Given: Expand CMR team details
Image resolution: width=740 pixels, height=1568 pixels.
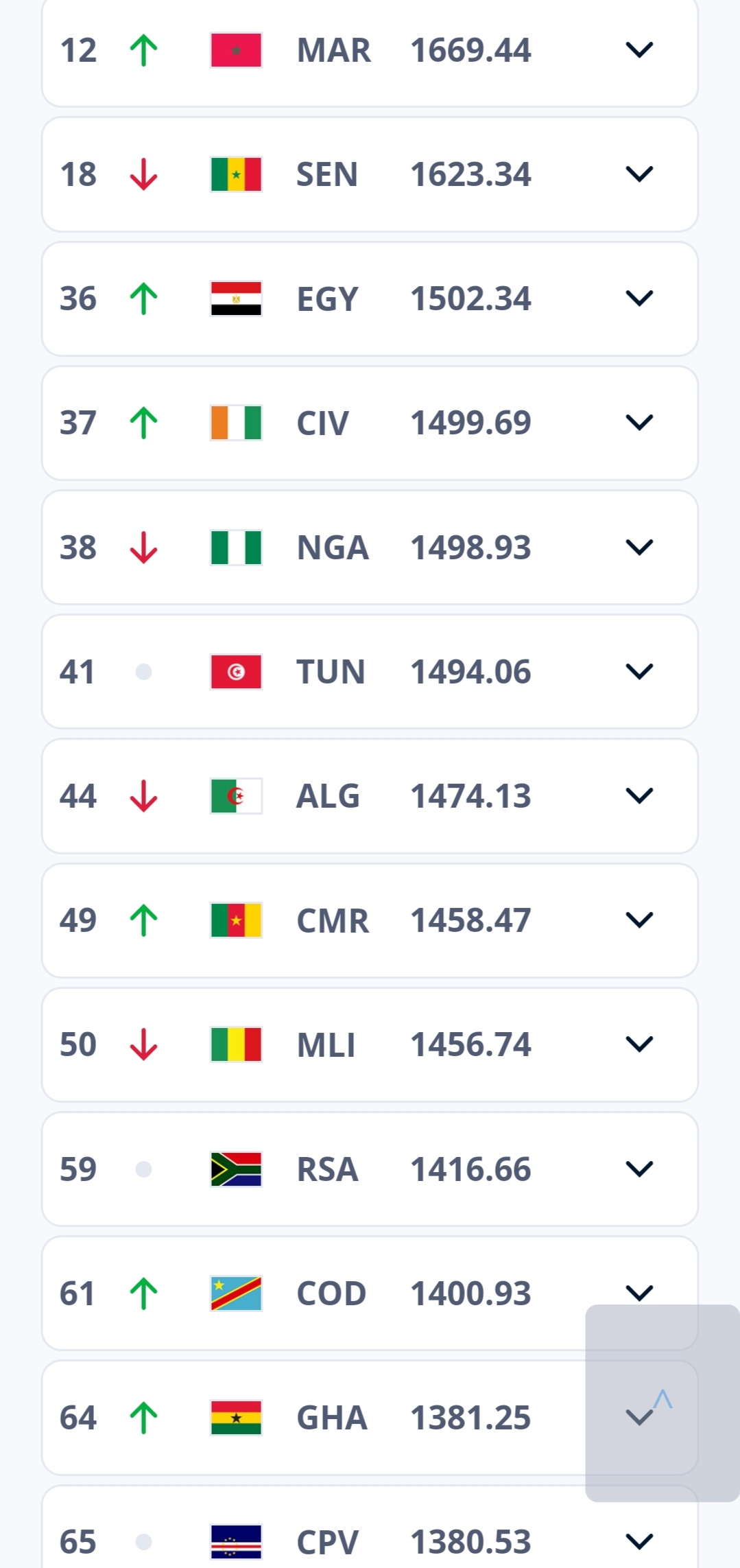Looking at the screenshot, I should 639,920.
